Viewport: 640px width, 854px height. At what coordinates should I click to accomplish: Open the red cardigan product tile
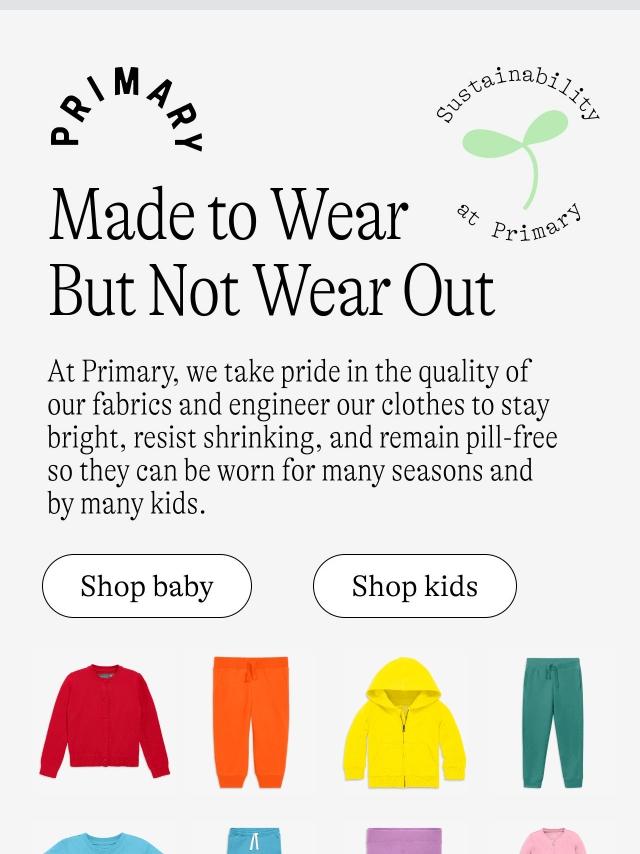104,721
